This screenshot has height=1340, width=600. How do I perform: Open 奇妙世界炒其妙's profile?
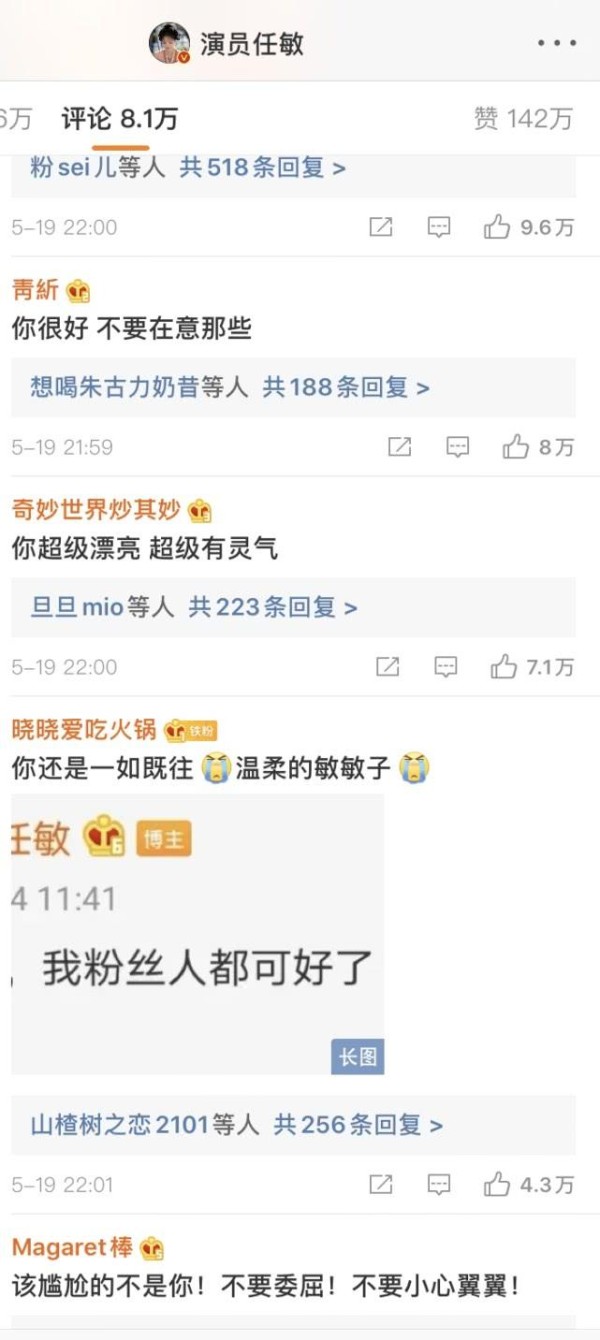(x=96, y=510)
